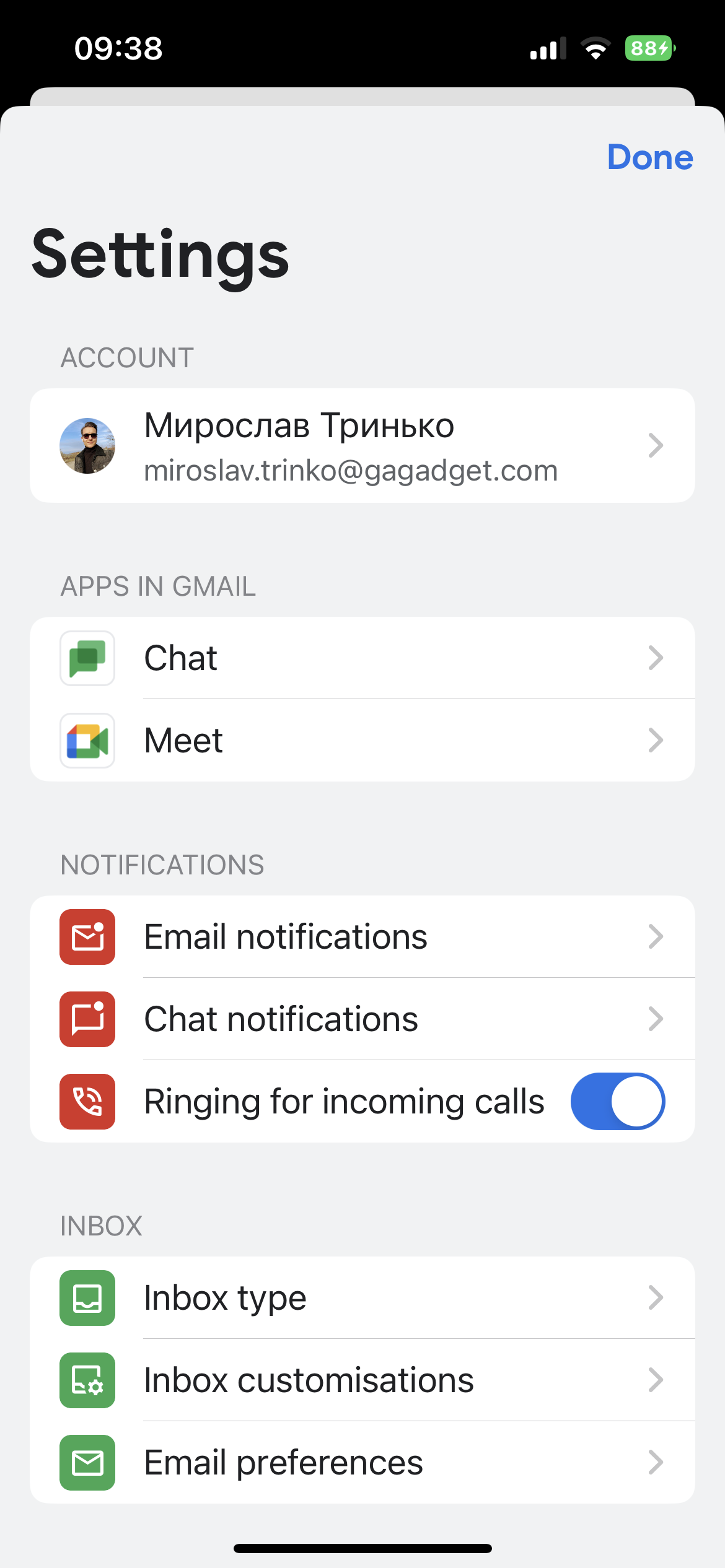725x1568 pixels.
Task: Turn off Ringing for incoming calls
Action: pos(617,1101)
